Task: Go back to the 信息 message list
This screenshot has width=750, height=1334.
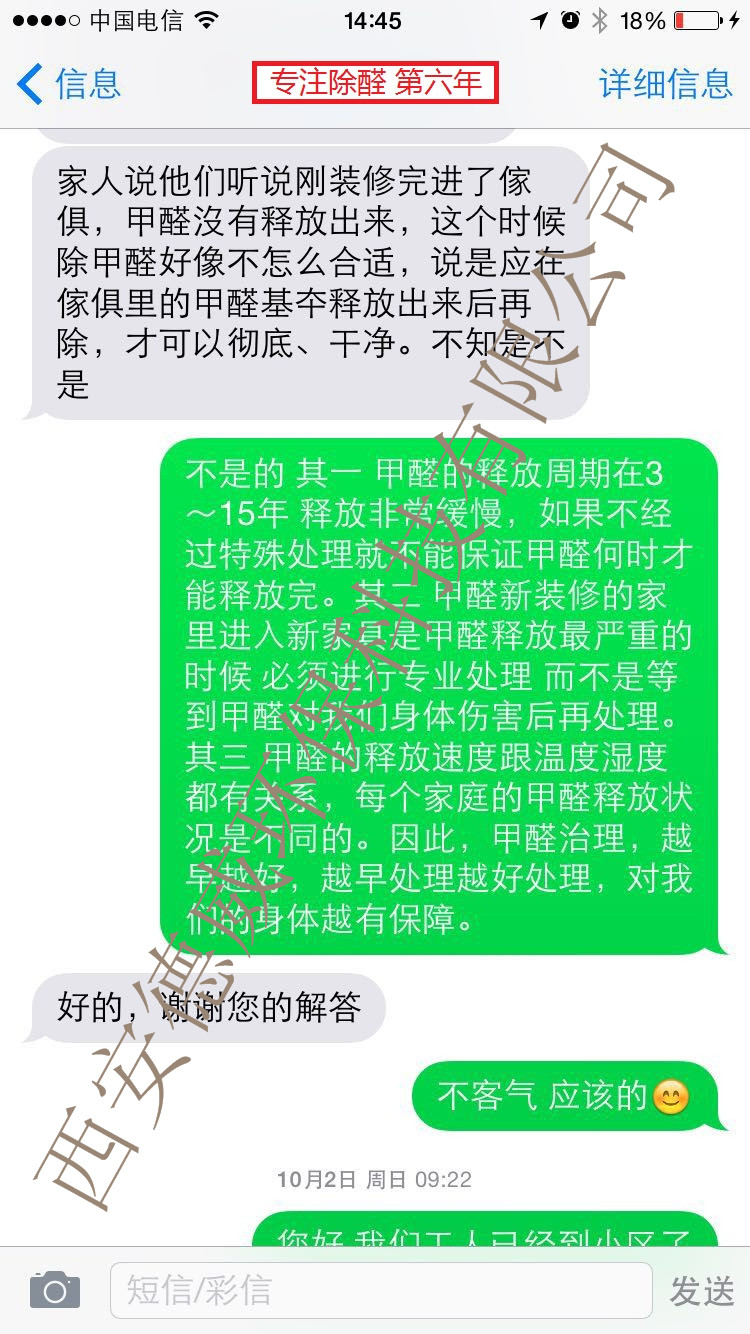Action: pos(68,84)
